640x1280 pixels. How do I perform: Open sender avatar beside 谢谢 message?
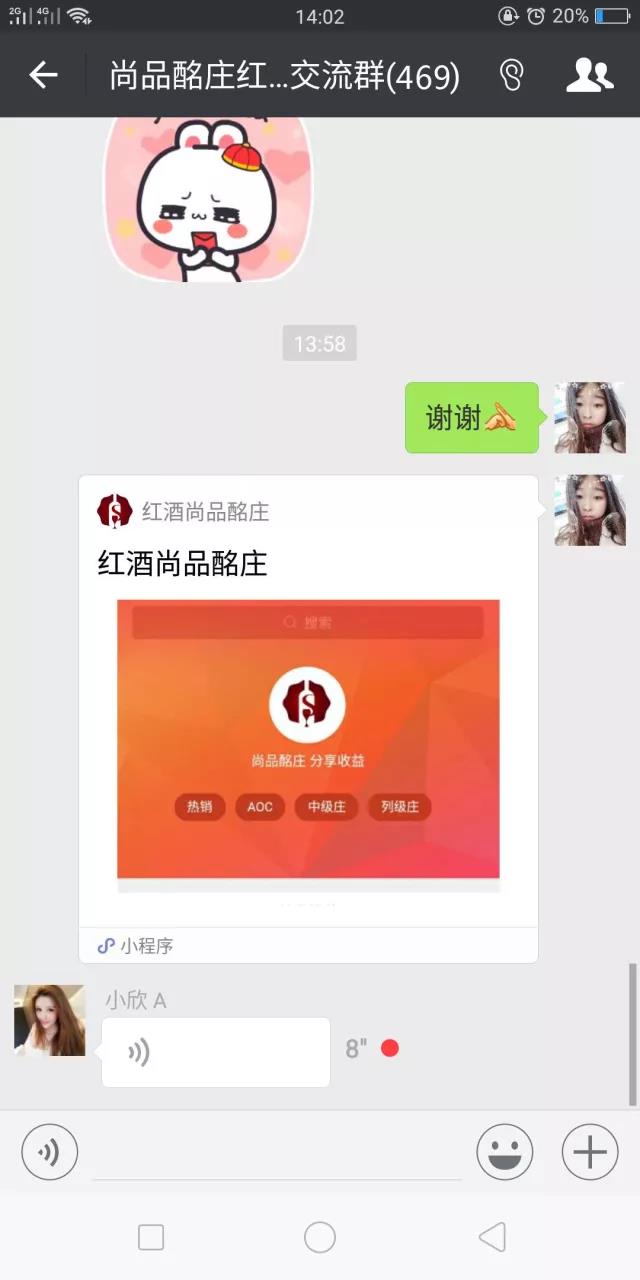(590, 417)
